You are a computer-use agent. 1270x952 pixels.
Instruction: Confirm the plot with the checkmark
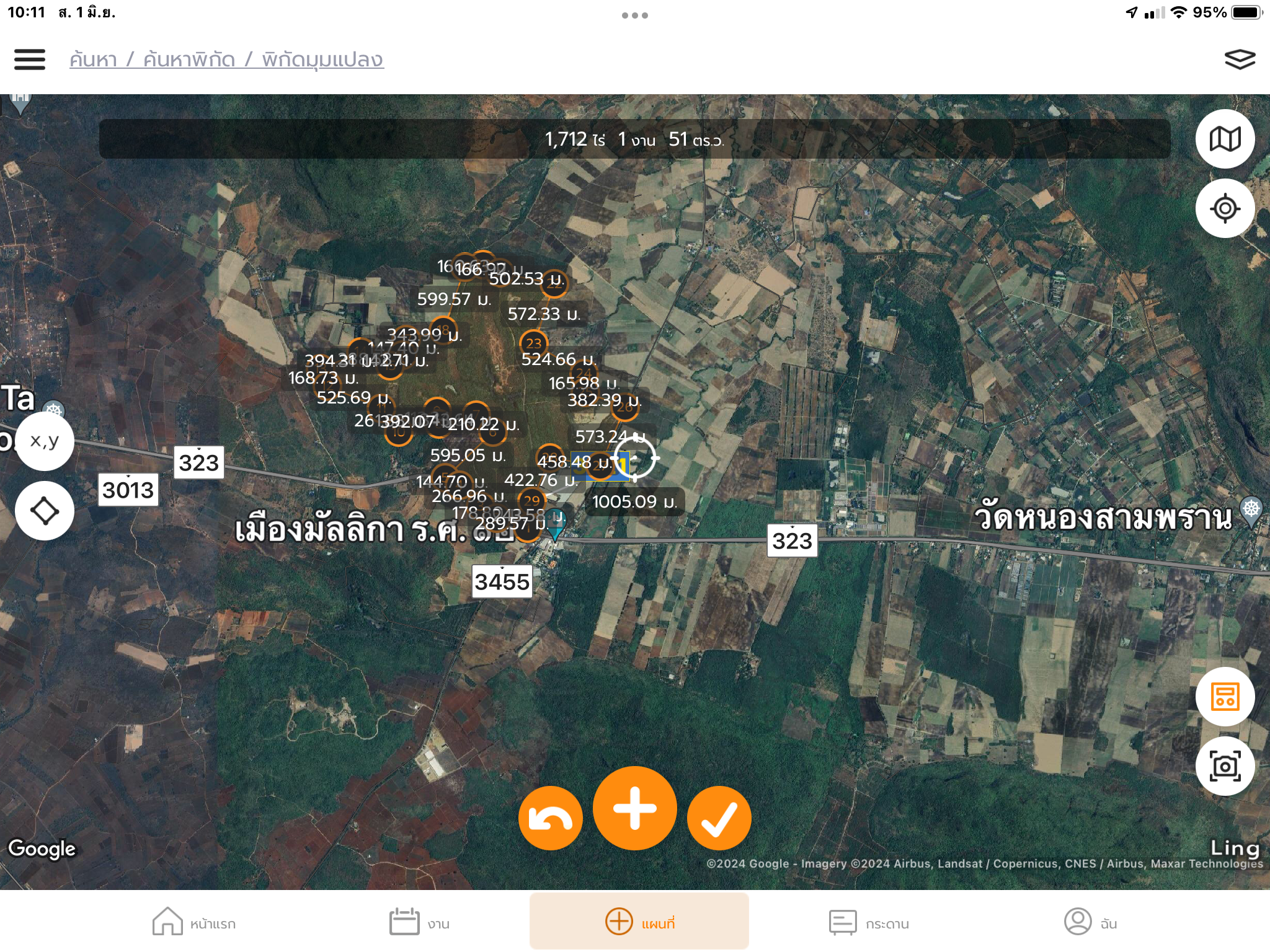(719, 818)
